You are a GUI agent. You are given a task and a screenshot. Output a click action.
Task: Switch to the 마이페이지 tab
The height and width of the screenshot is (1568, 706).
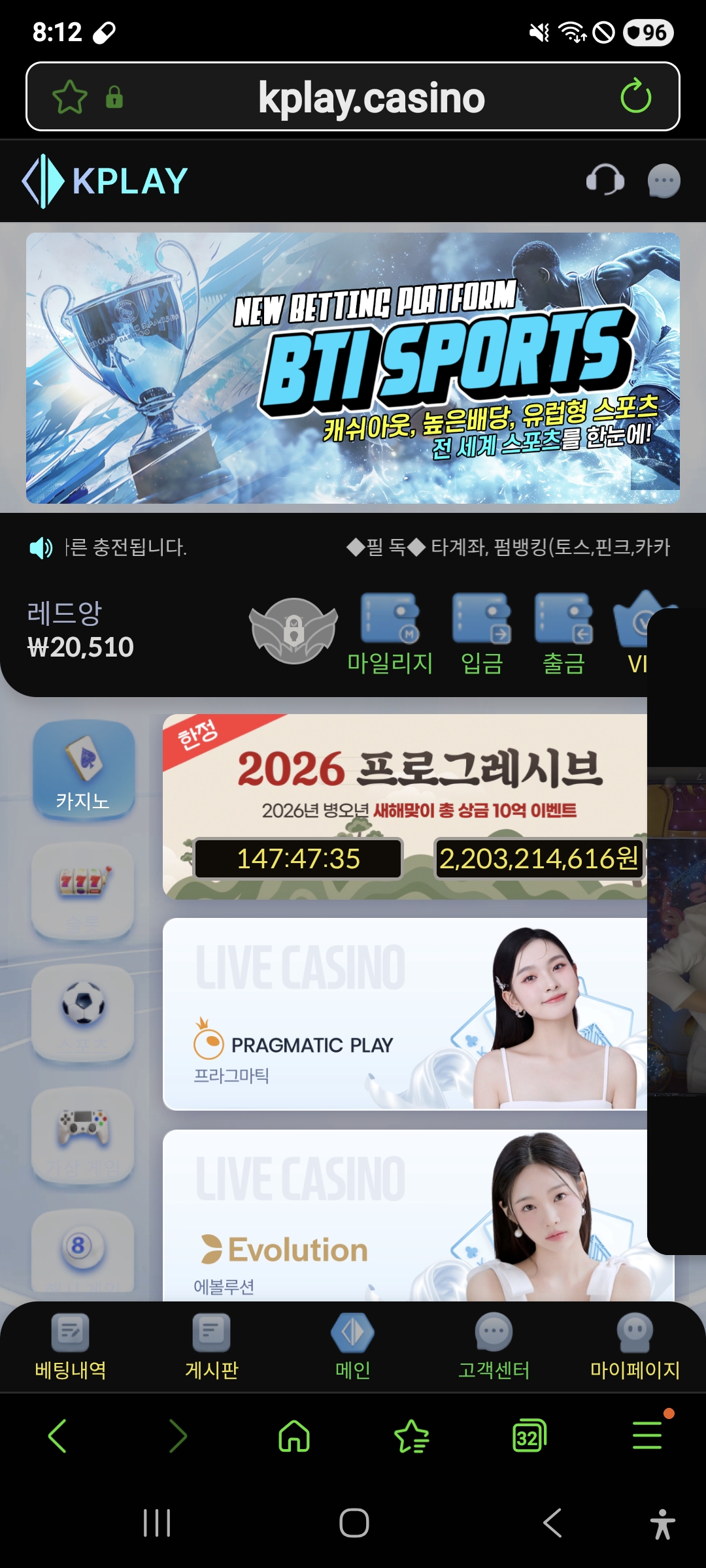click(x=635, y=1347)
